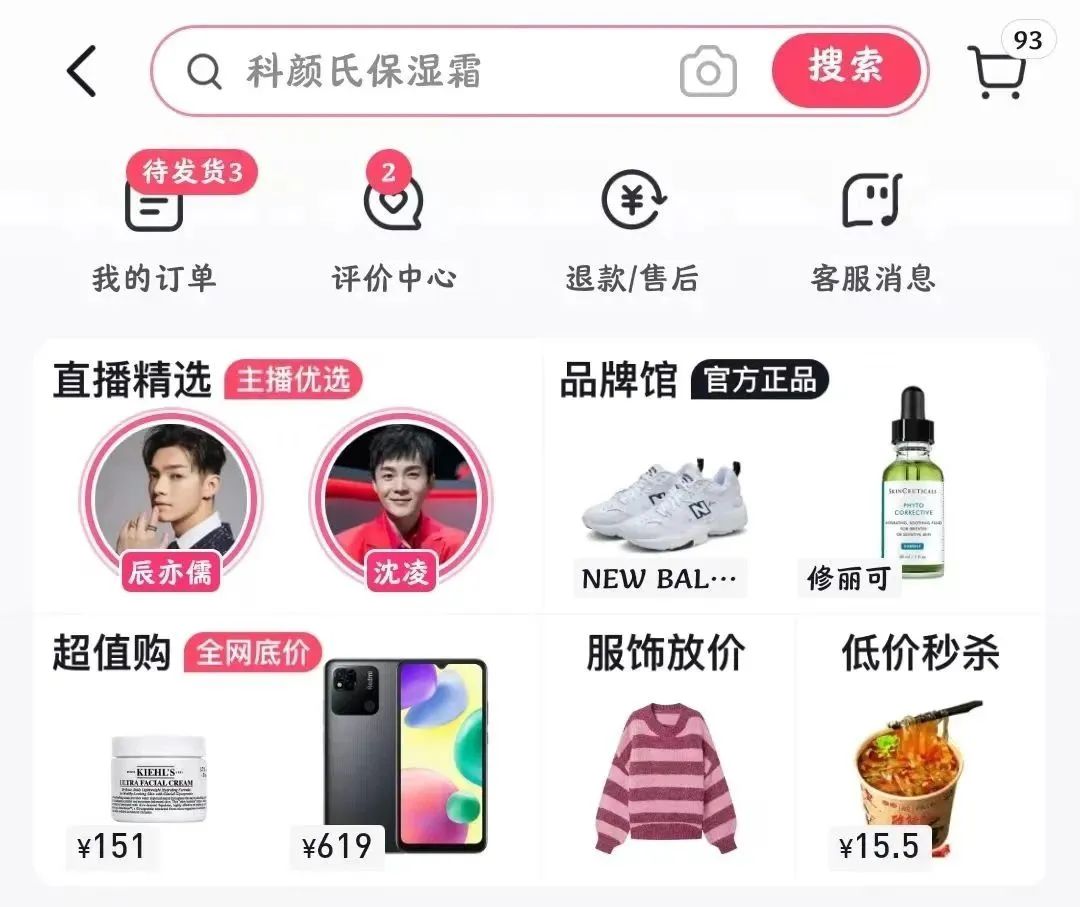Tap the 主播优选 tag
This screenshot has height=907, width=1080.
(292, 380)
